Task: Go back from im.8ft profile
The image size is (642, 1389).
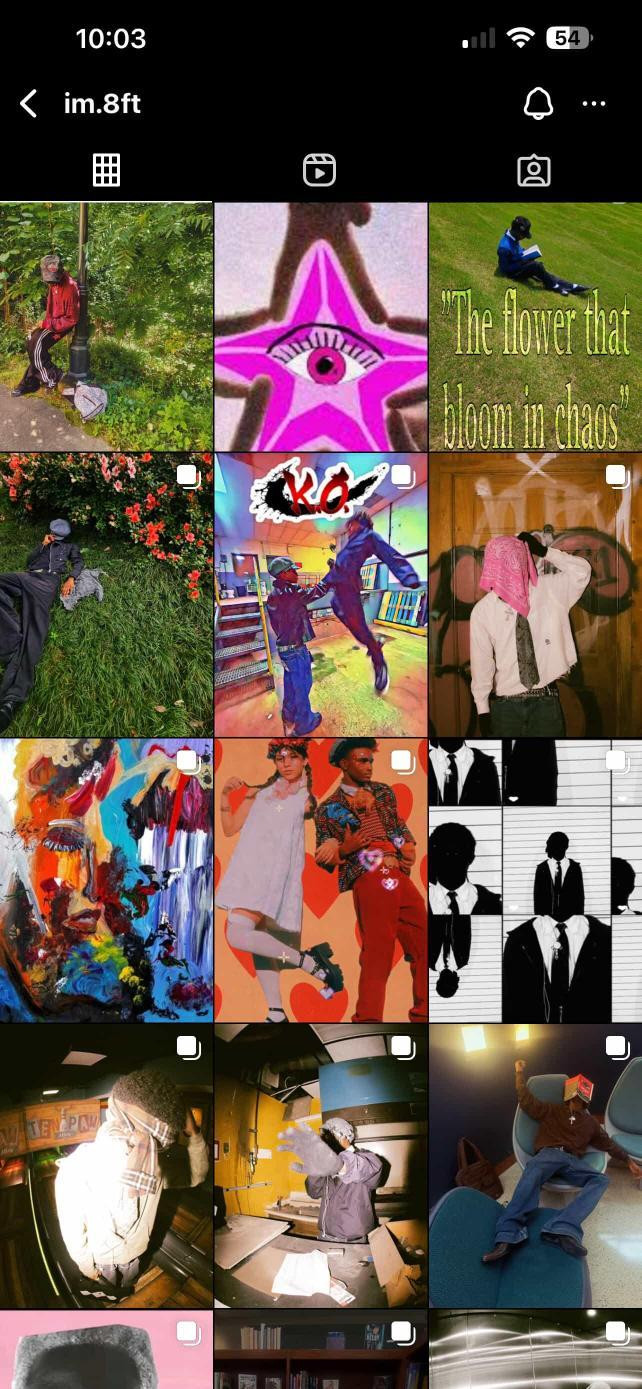Action: coord(28,103)
